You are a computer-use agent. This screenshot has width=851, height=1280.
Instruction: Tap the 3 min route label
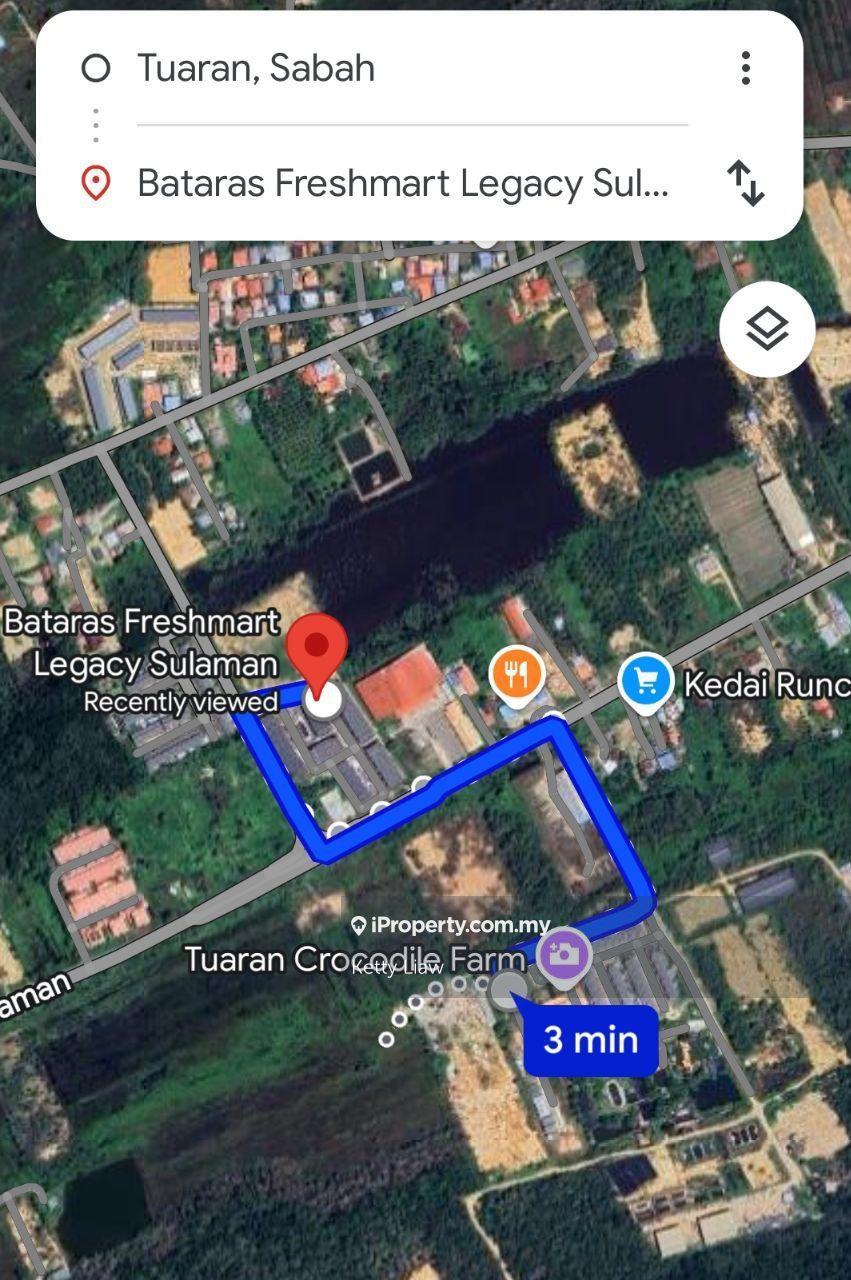[x=591, y=1040]
